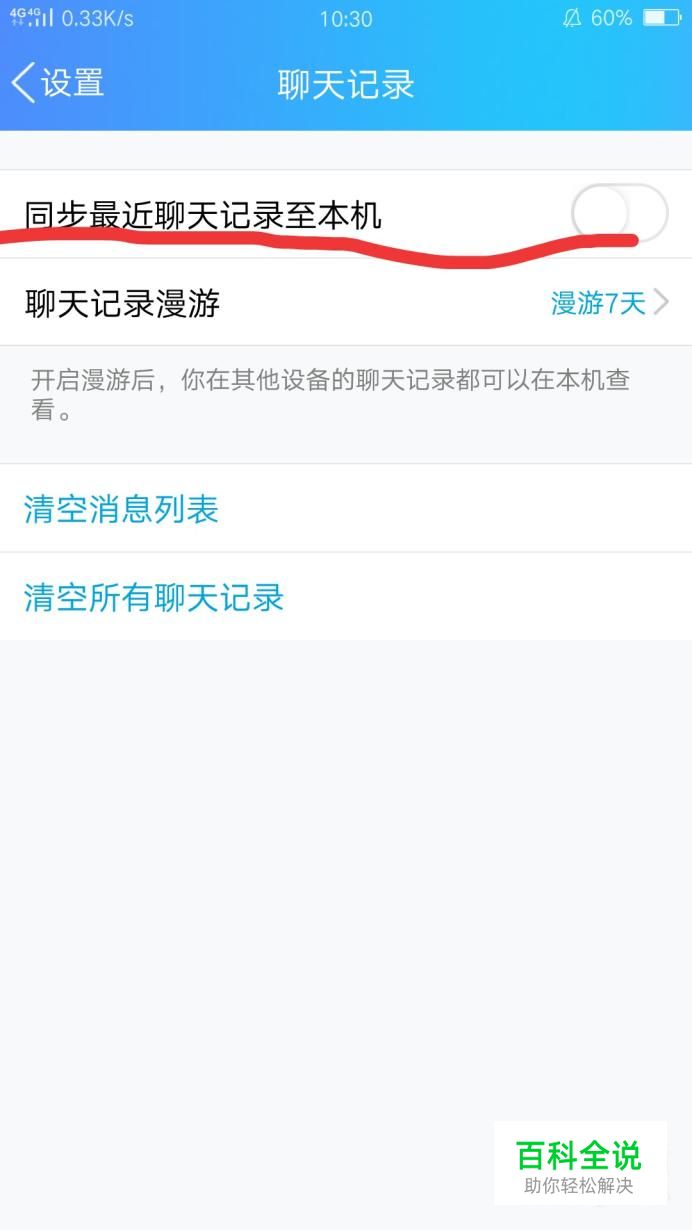Select 清空所有聊天记录
This screenshot has width=692, height=1230.
pos(346,597)
